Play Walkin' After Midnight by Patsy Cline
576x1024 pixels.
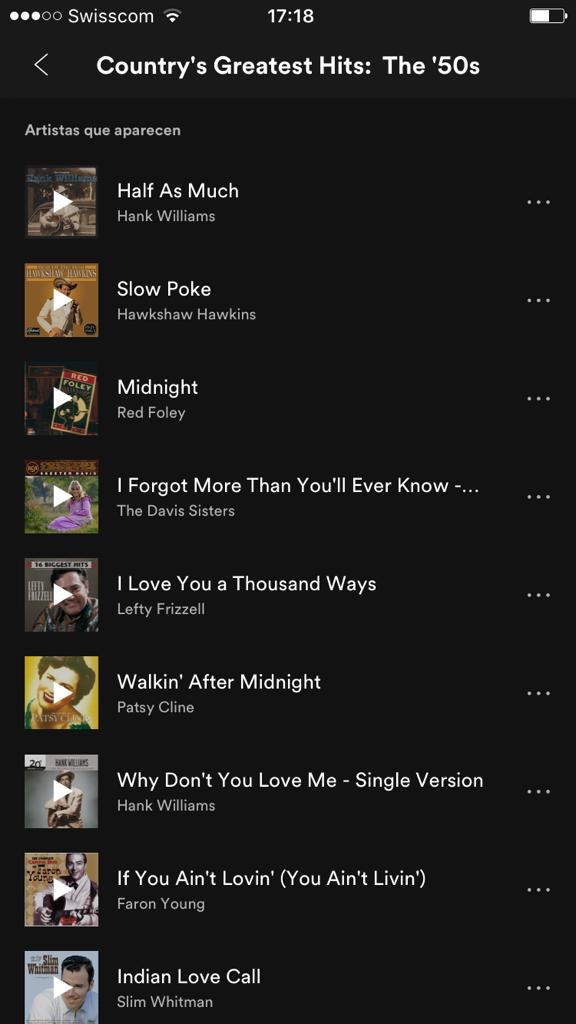click(61, 693)
